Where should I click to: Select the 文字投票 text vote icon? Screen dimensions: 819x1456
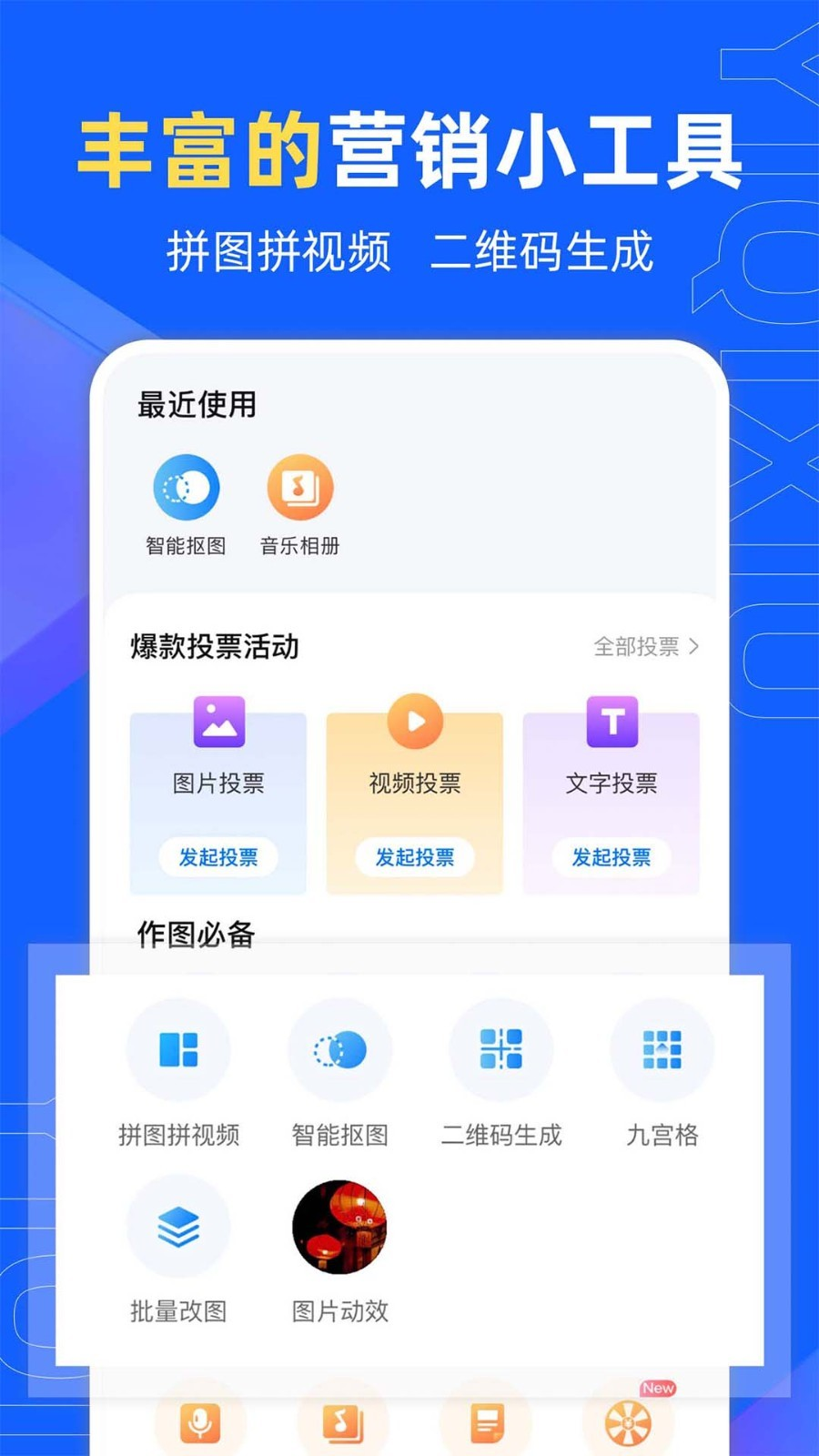[611, 721]
